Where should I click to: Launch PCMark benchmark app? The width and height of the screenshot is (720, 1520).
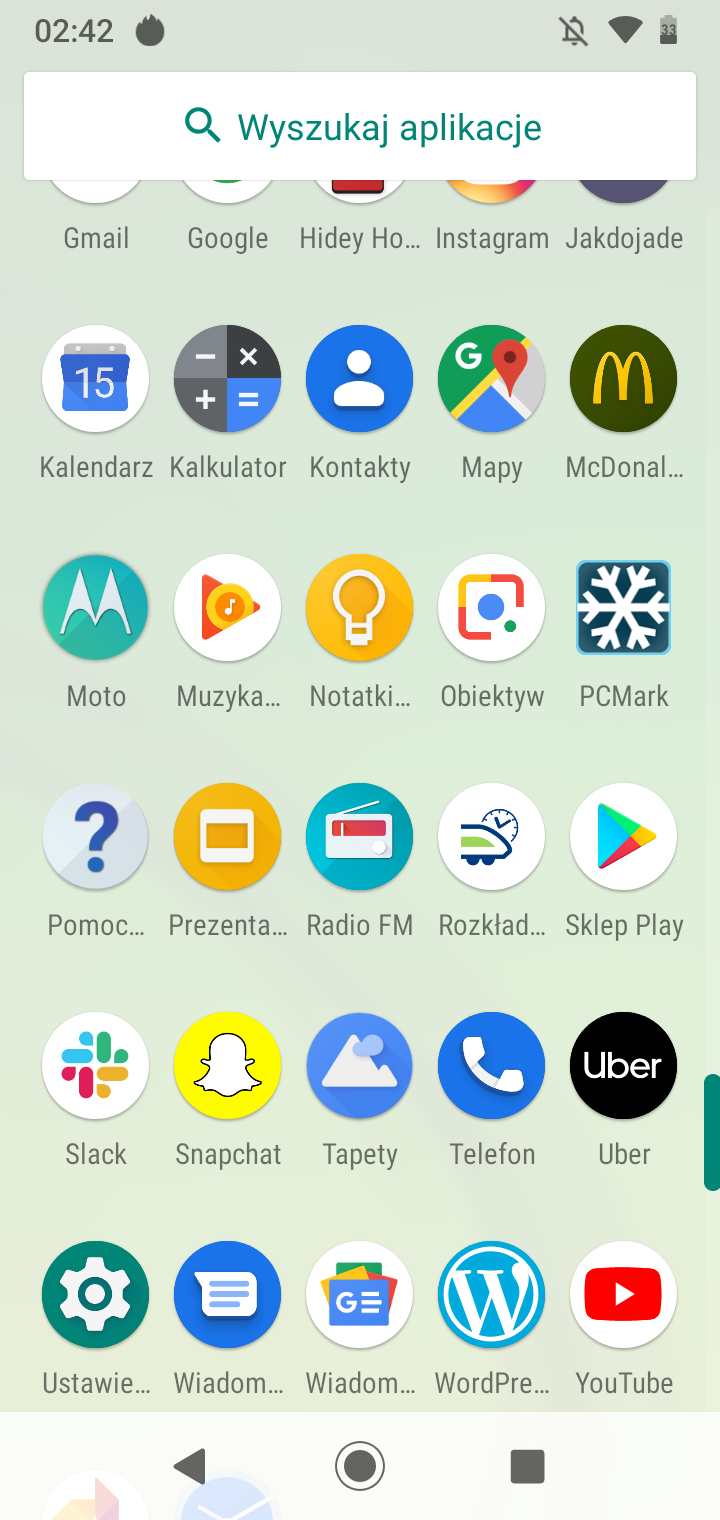[x=624, y=608]
